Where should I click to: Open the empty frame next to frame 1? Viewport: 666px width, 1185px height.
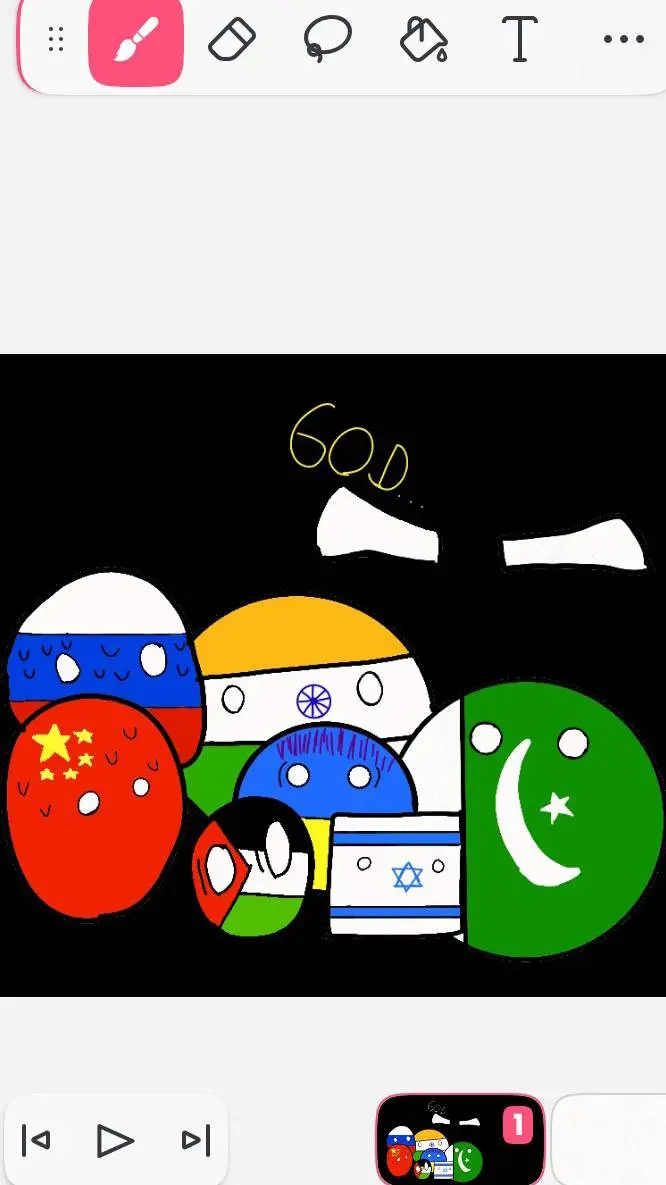[610, 1140]
